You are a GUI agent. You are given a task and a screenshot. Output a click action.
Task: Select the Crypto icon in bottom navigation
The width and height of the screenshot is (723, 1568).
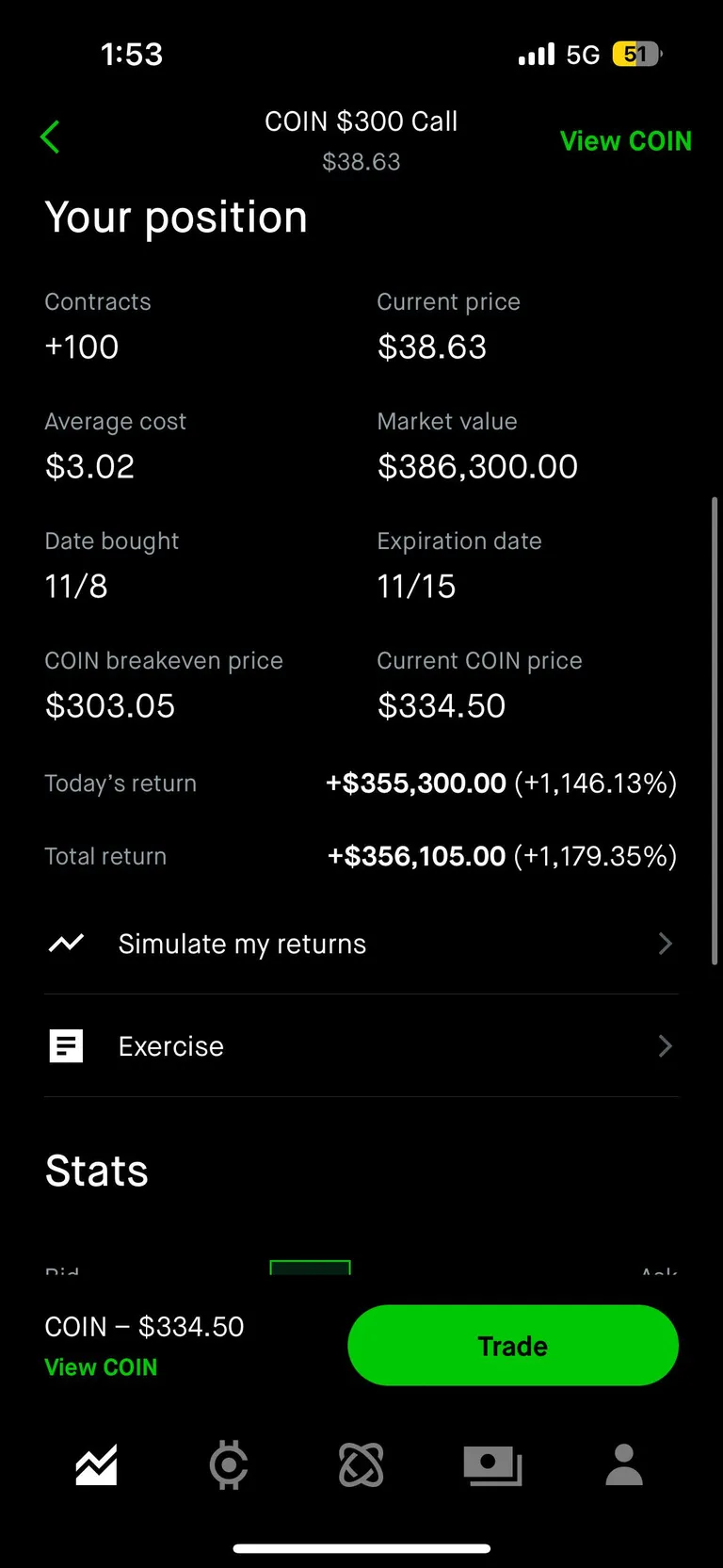click(228, 1465)
